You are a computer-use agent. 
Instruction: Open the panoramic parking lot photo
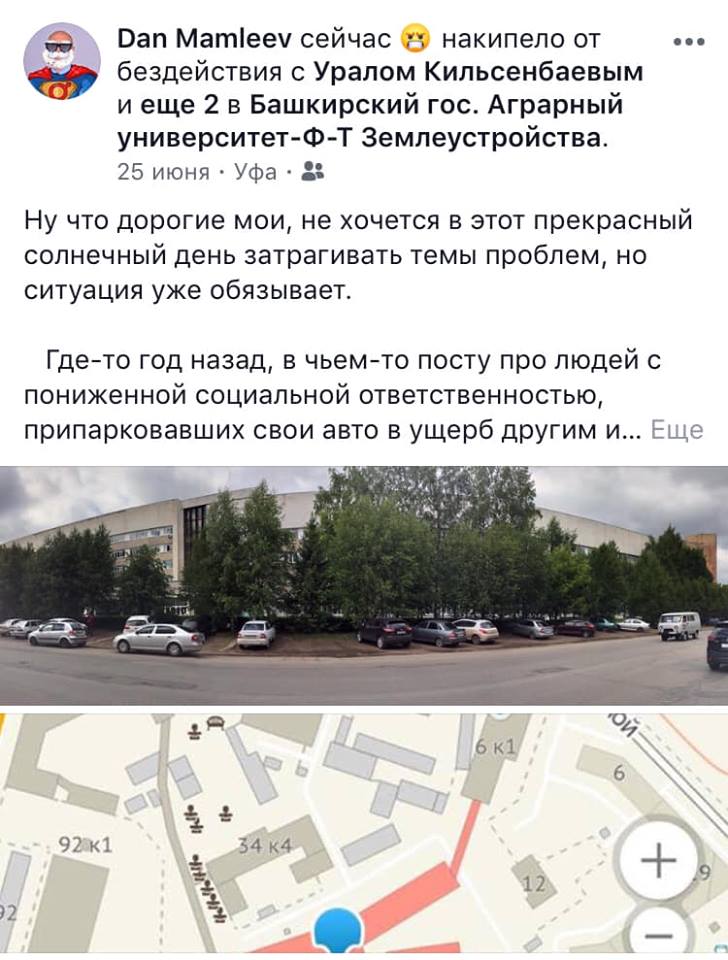click(x=364, y=585)
